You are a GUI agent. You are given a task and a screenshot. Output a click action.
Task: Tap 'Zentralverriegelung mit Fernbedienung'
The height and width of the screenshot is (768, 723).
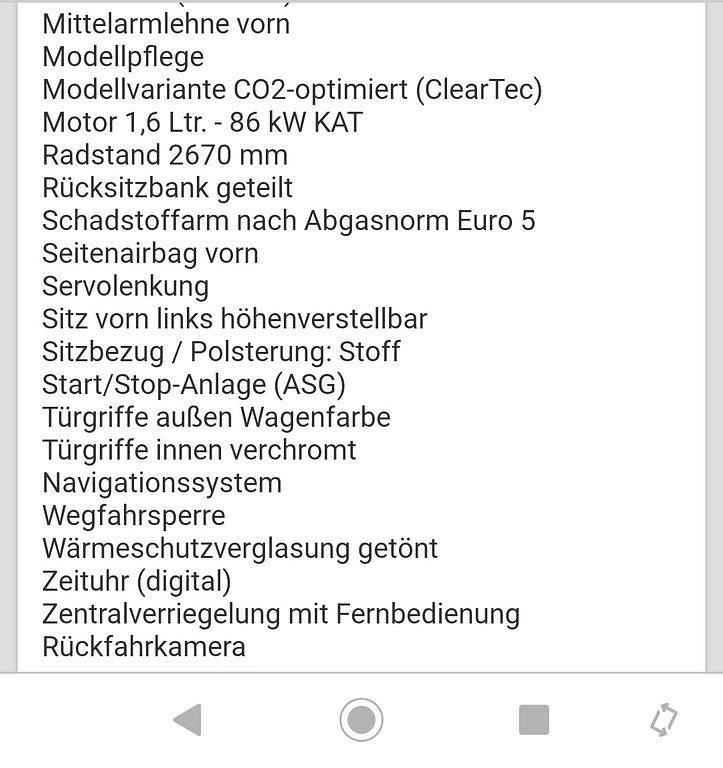click(x=280, y=614)
